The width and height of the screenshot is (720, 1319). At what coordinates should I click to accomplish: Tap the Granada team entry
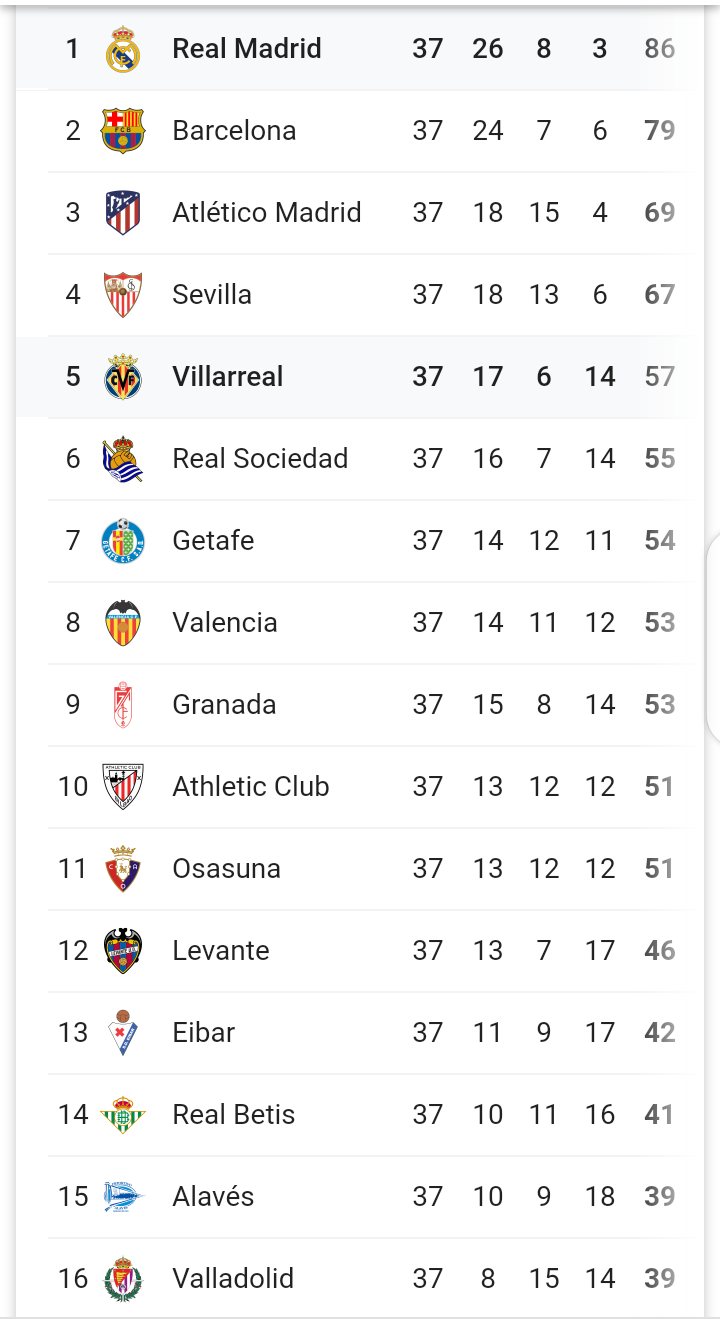[360, 704]
